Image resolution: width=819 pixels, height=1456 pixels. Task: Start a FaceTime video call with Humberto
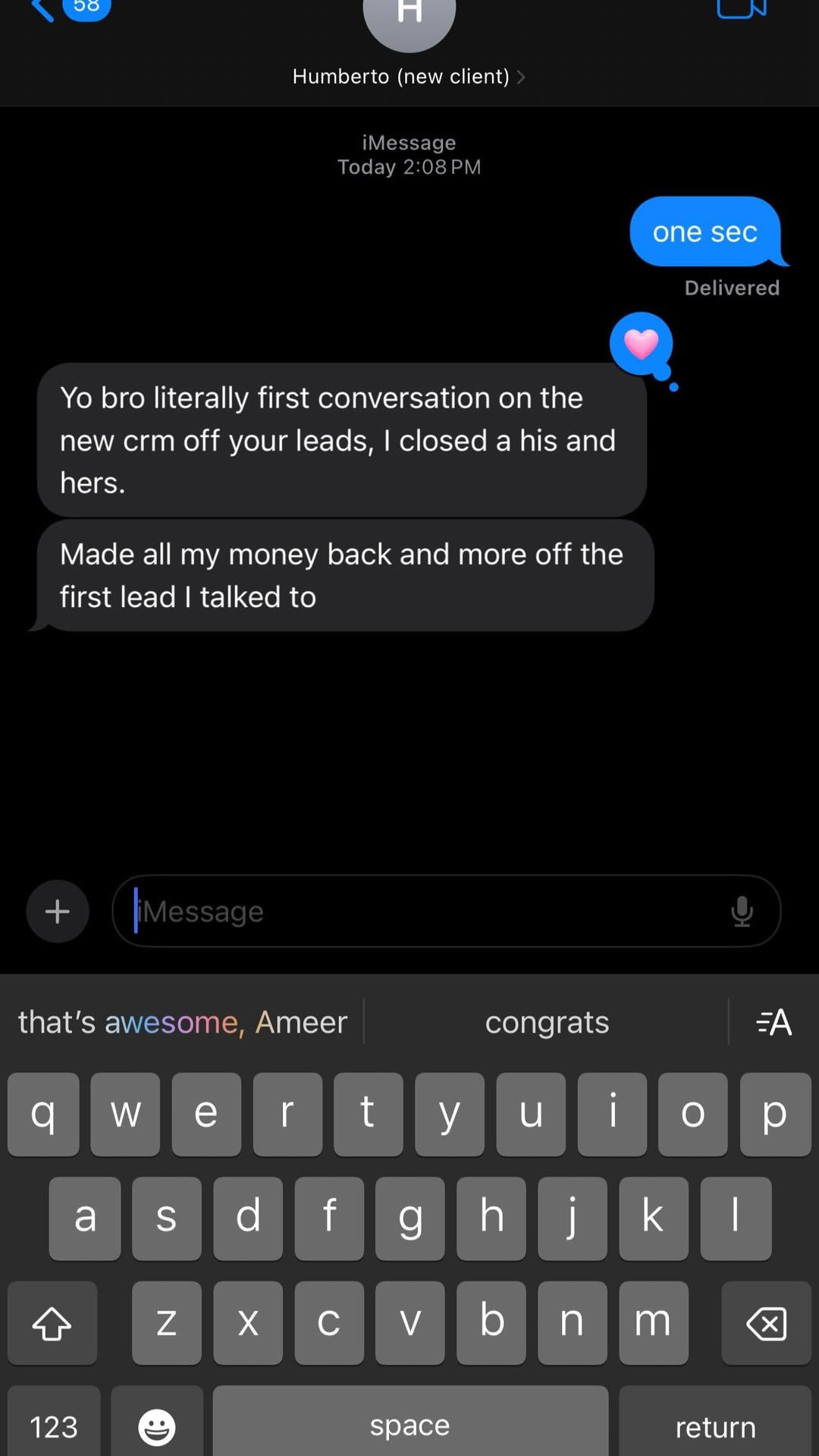[742, 11]
